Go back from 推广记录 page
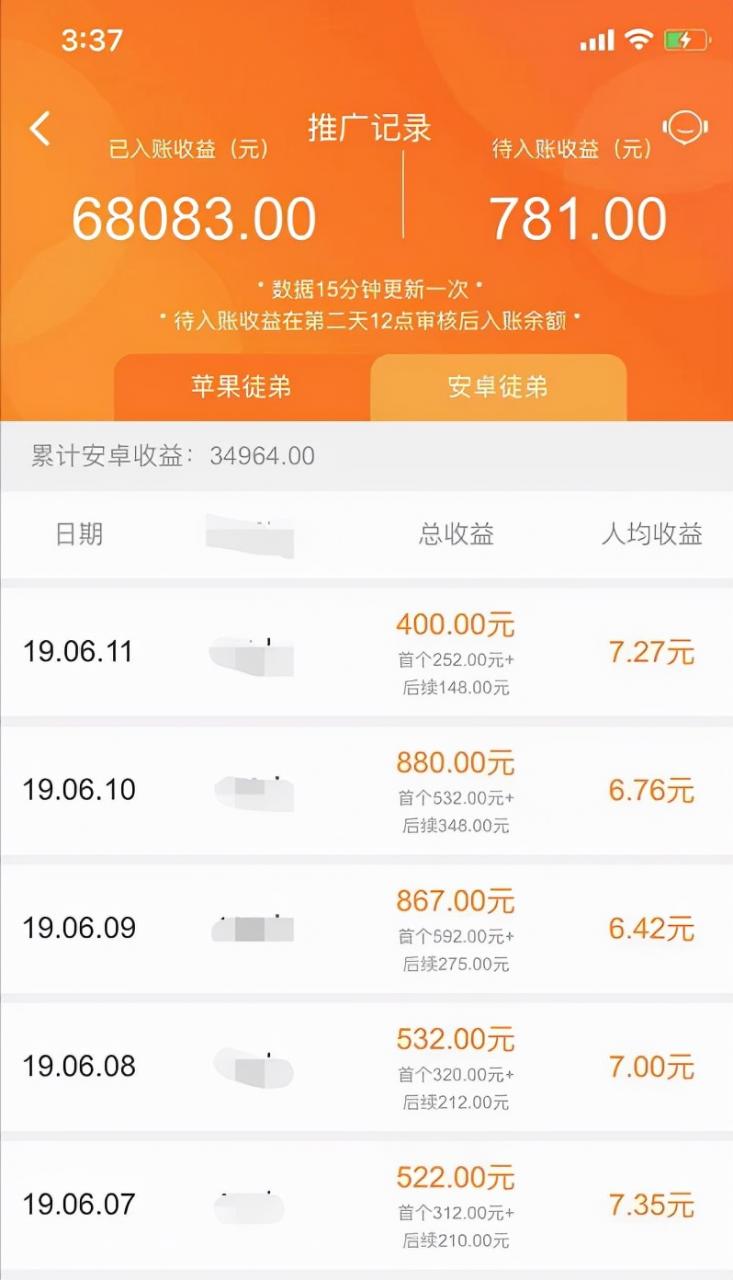733x1280 pixels. [x=40, y=128]
